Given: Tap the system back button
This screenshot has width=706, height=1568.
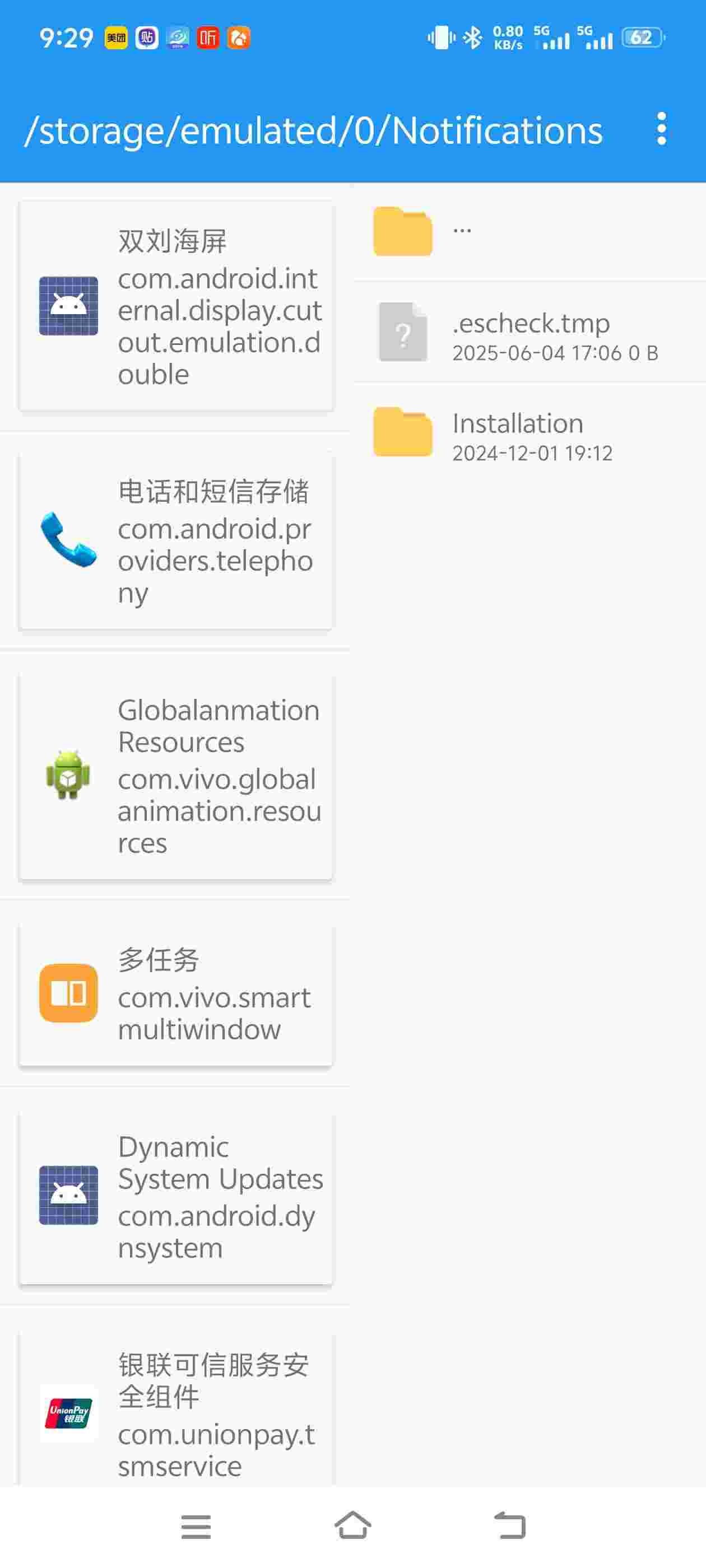Looking at the screenshot, I should point(509,1525).
